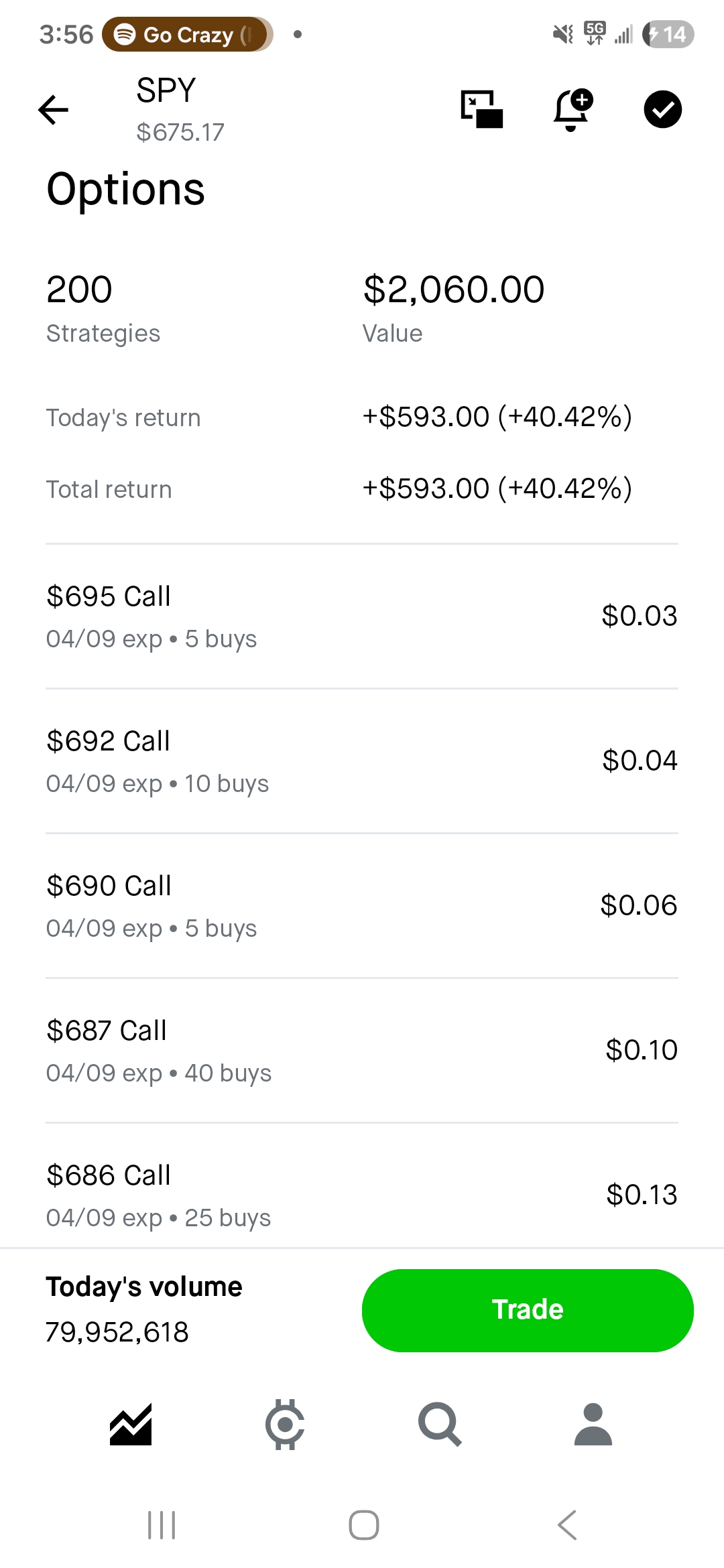Image resolution: width=724 pixels, height=1568 pixels.
Task: Go to the system home screen
Action: pos(363,1525)
